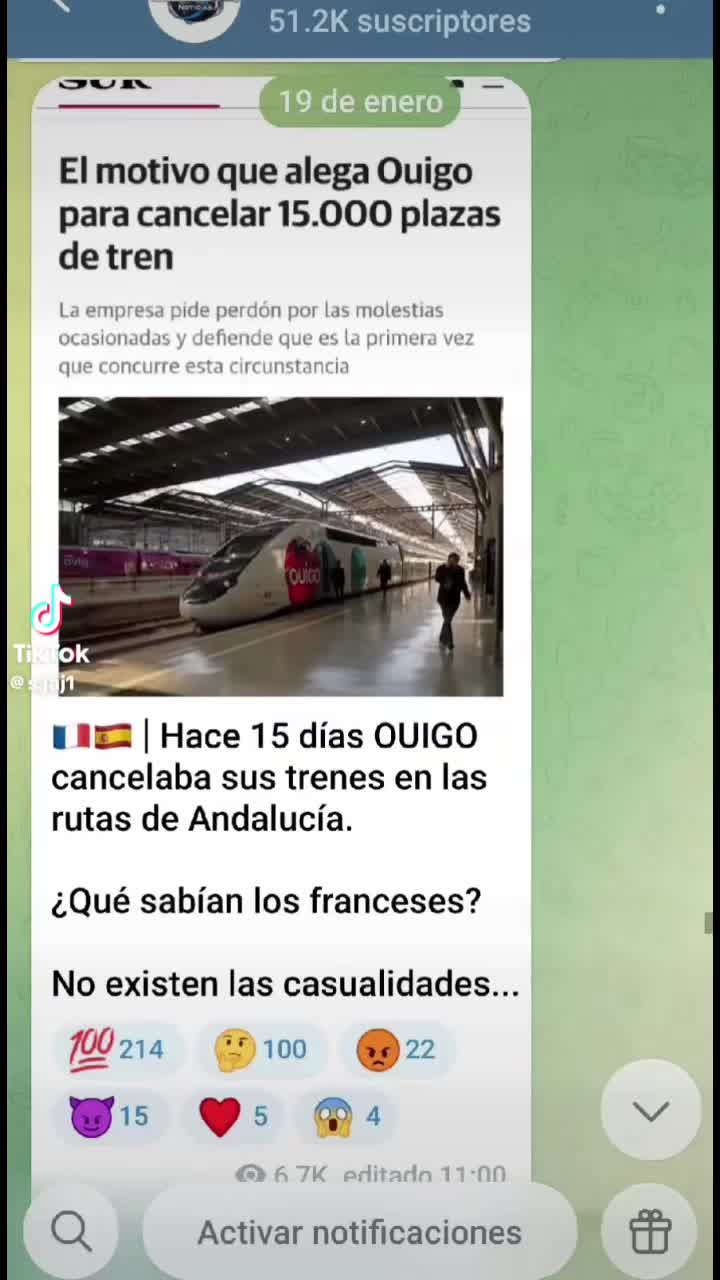Add the thinking face reaction
Viewport: 720px width, 1280px height.
[x=261, y=1049]
